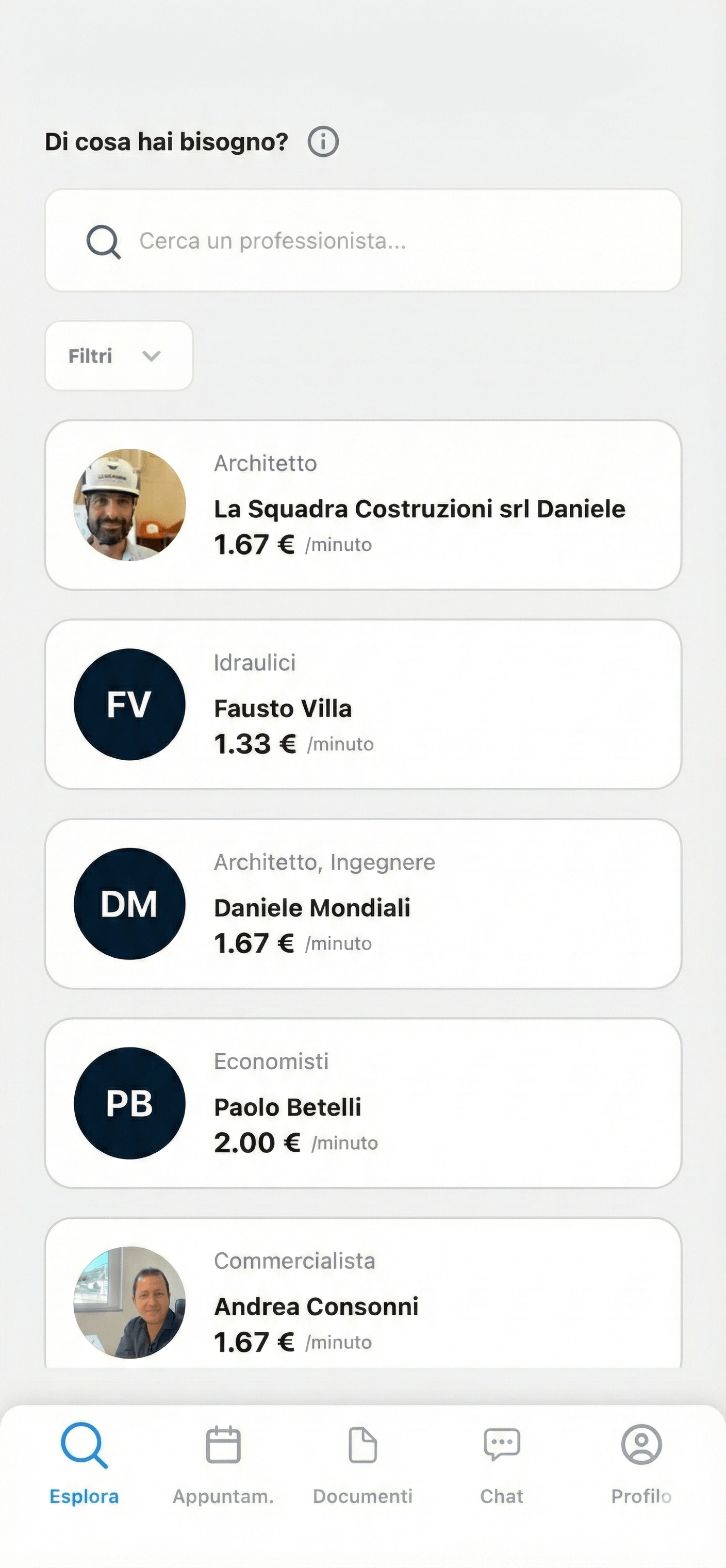Open the Filtri dropdown
This screenshot has width=726, height=1568.
pyautogui.click(x=118, y=355)
